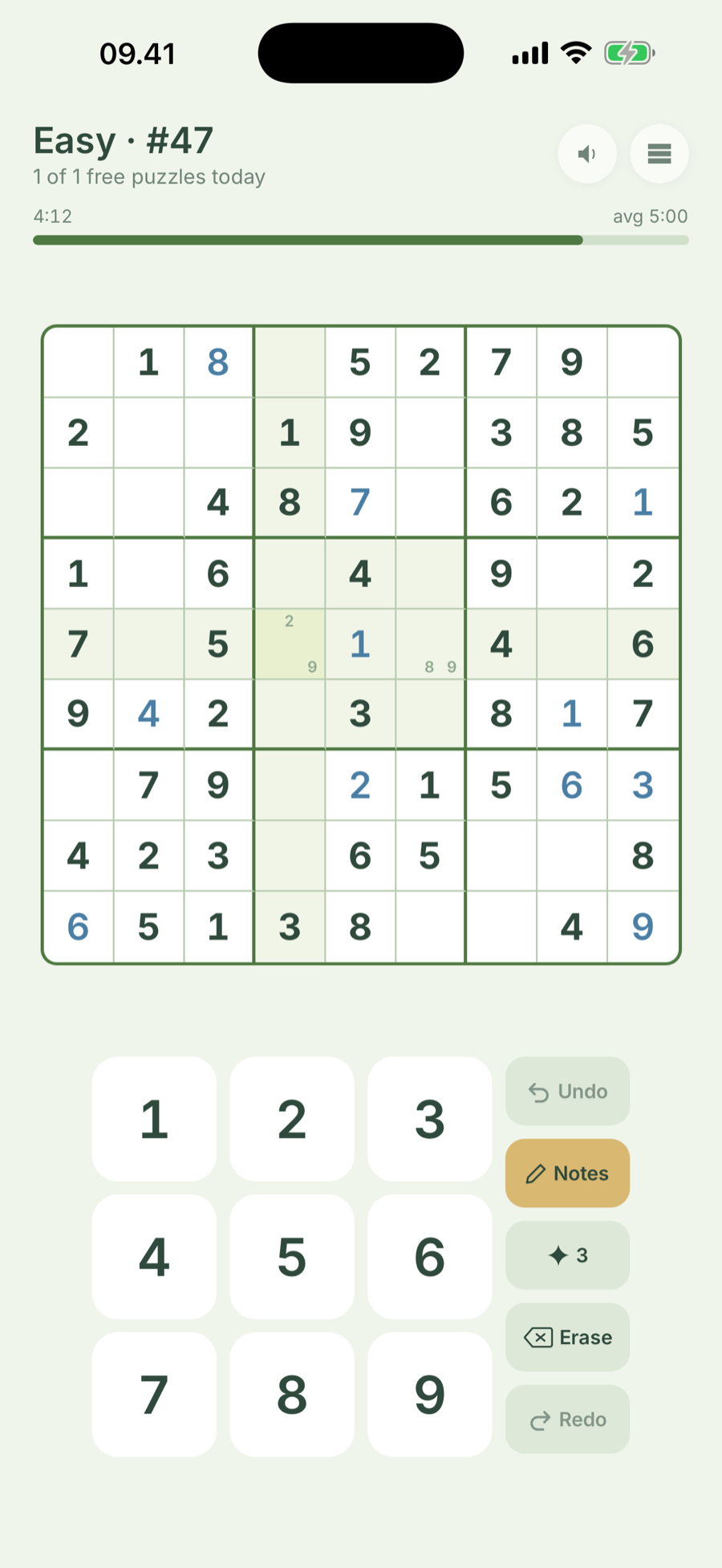Enter number 9 from the keypad
Viewport: 722px width, 1568px height.
(430, 1395)
